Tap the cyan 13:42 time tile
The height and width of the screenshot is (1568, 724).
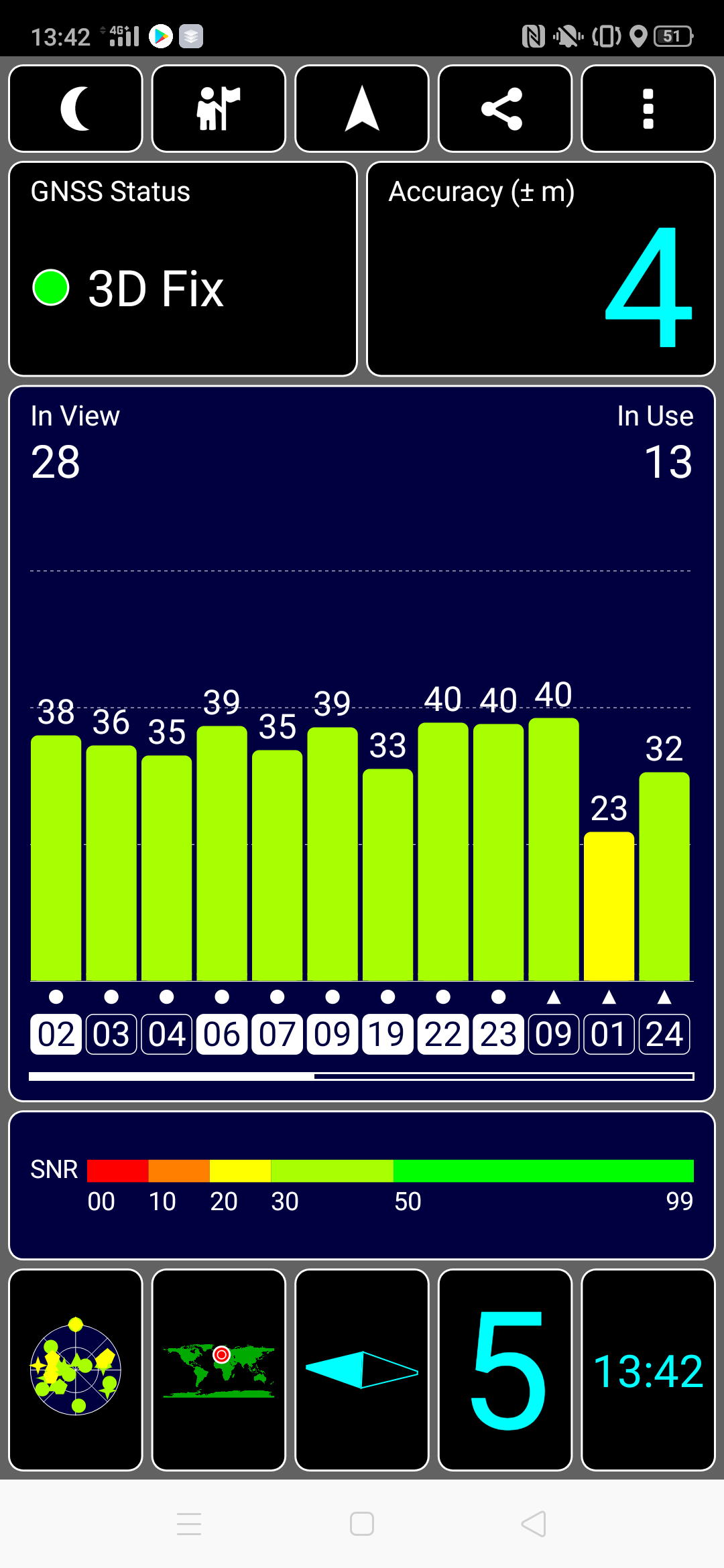[x=648, y=1370]
